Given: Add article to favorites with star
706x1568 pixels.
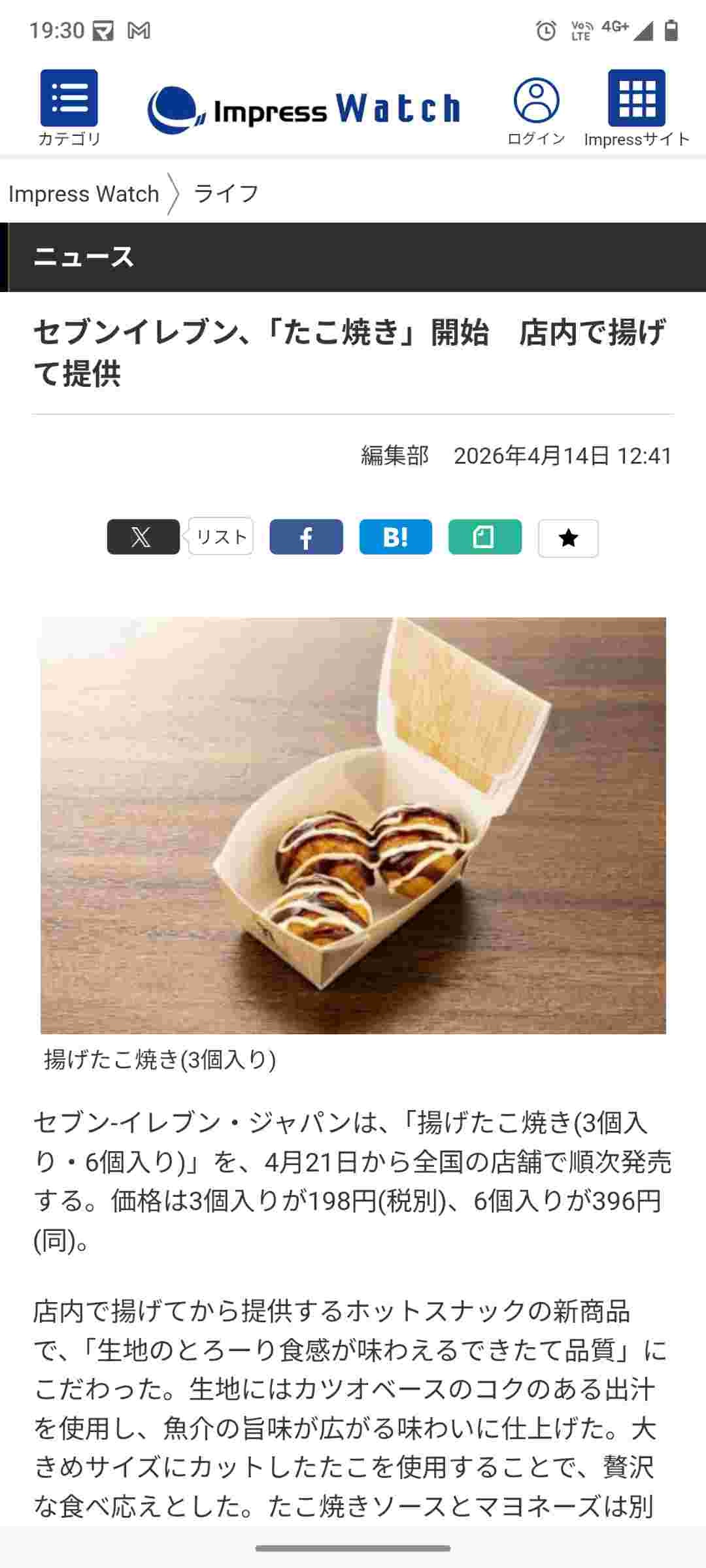Looking at the screenshot, I should click(x=568, y=538).
